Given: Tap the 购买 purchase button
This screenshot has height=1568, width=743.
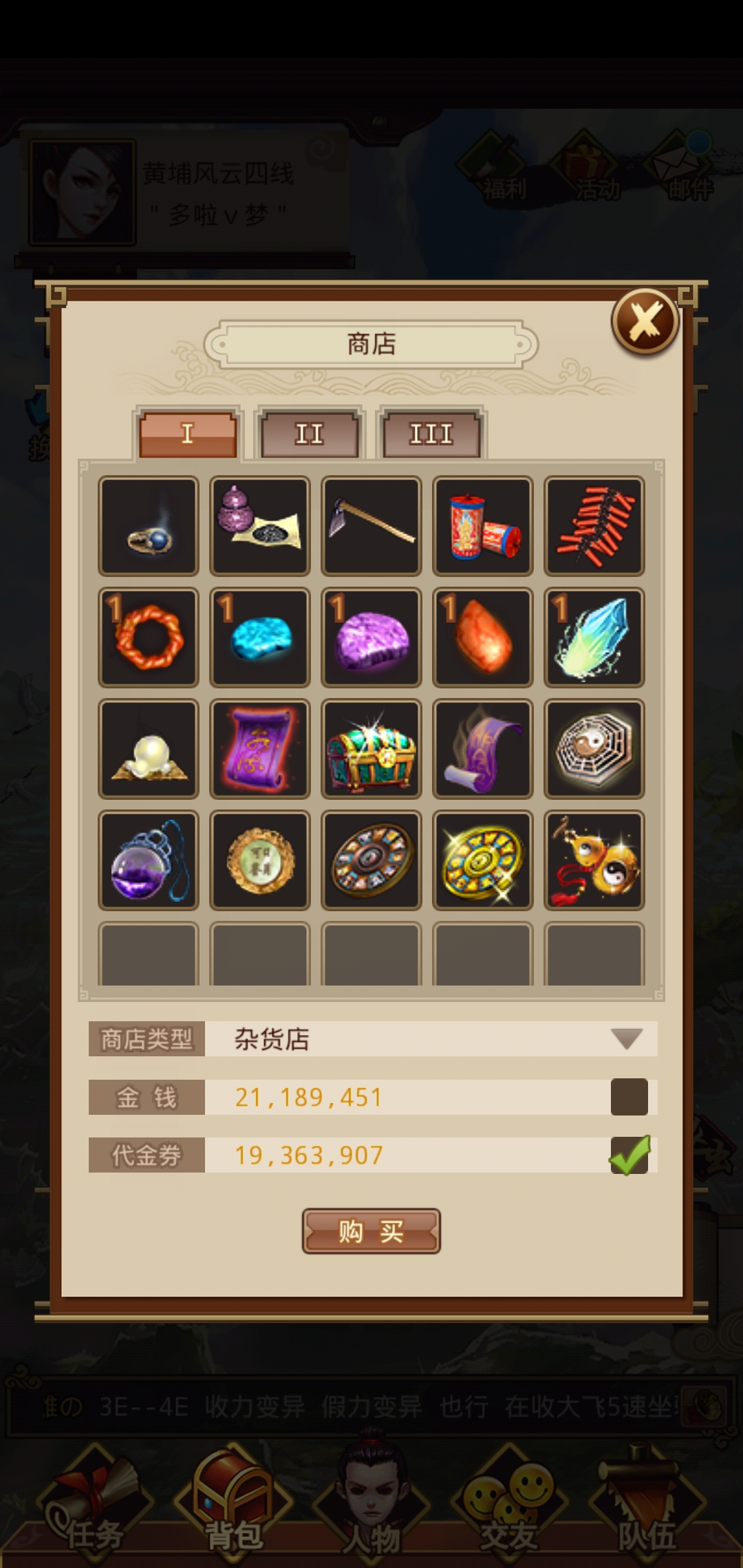Looking at the screenshot, I should [371, 1230].
